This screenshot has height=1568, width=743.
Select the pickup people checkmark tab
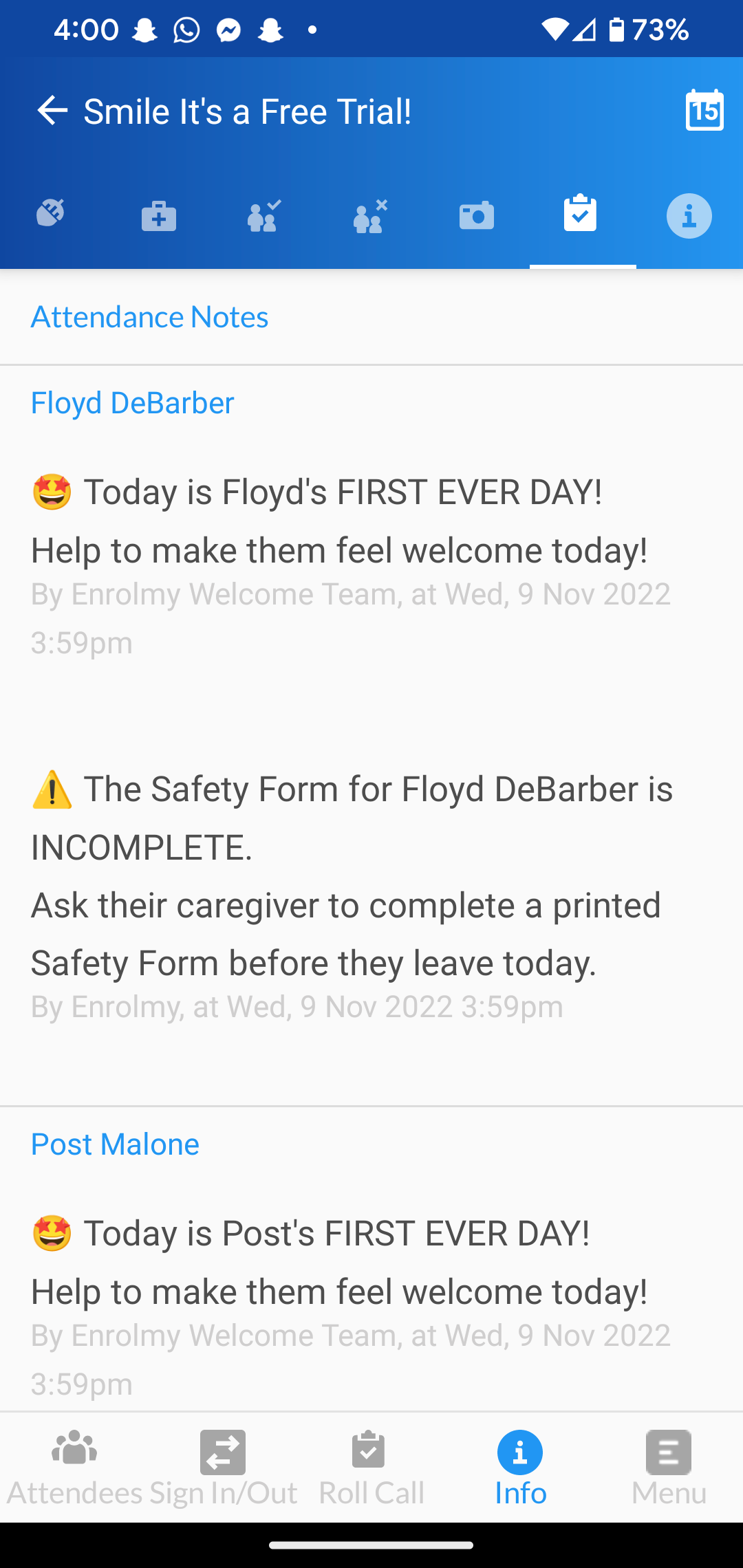pyautogui.click(x=264, y=216)
